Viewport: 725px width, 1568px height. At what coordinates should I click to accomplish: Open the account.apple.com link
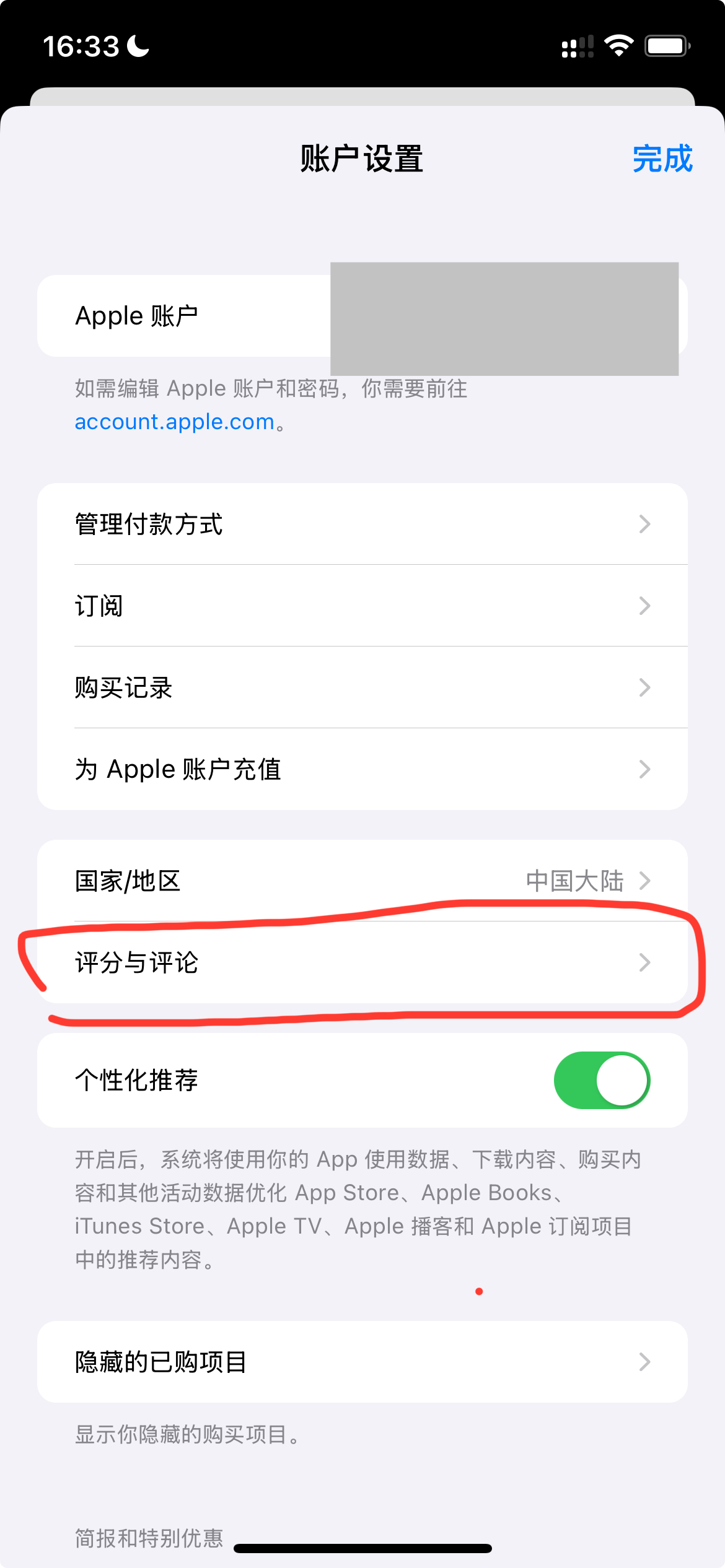point(174,422)
